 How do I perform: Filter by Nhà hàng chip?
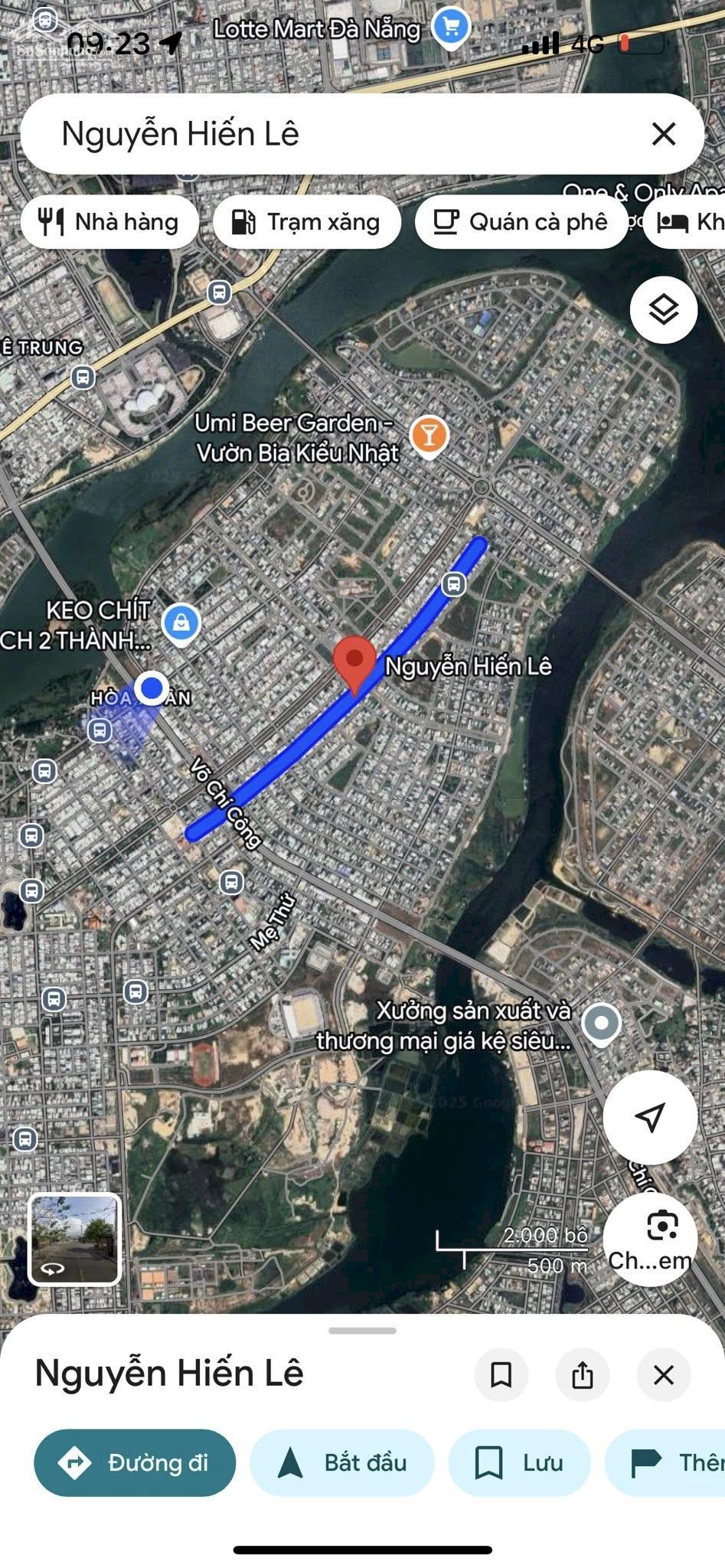pyautogui.click(x=109, y=222)
